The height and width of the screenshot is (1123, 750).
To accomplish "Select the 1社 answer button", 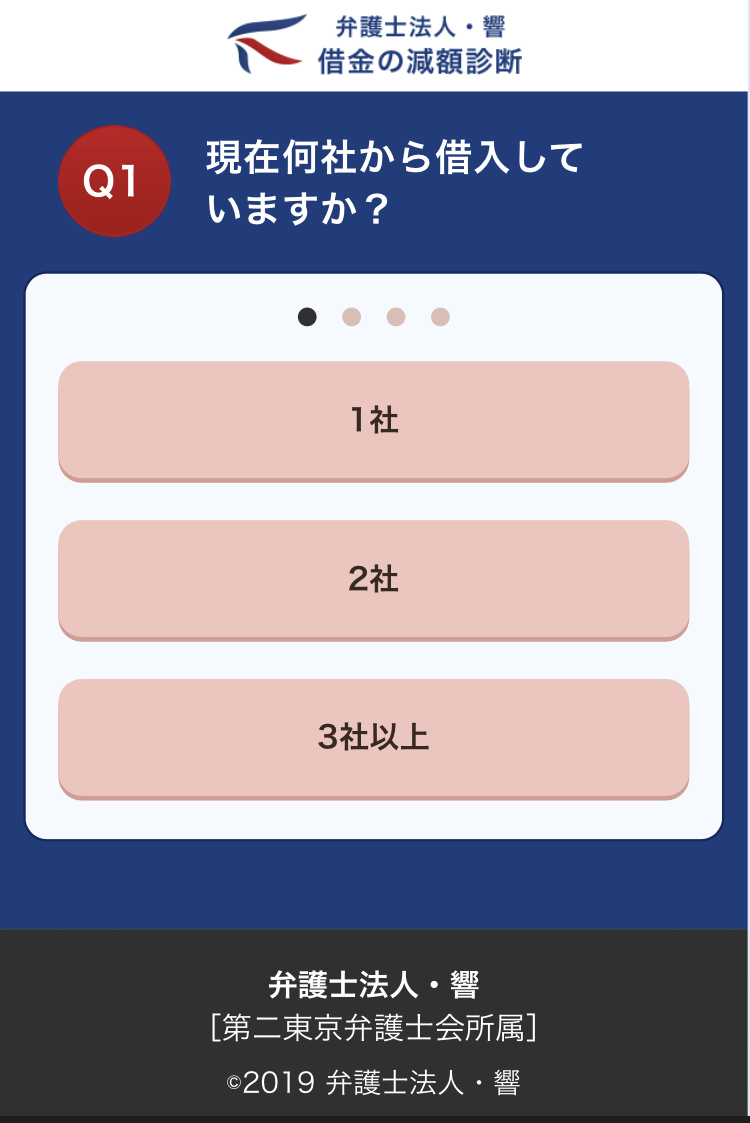I will point(373,420).
